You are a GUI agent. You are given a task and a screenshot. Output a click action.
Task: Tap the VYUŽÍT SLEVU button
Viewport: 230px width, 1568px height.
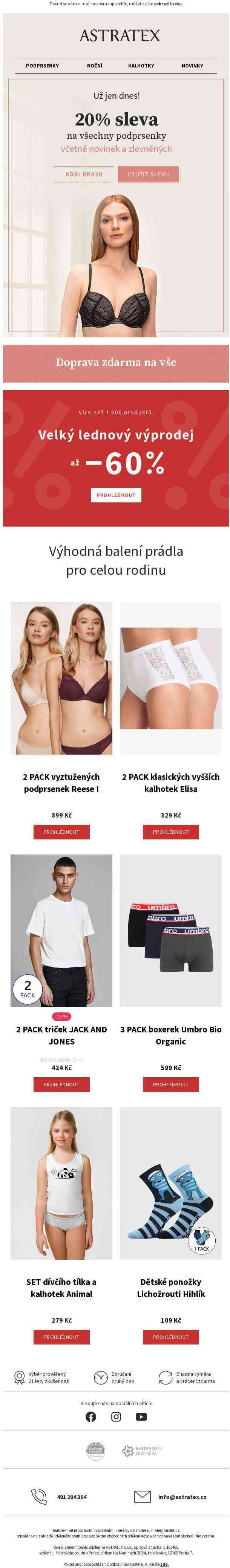pos(149,175)
